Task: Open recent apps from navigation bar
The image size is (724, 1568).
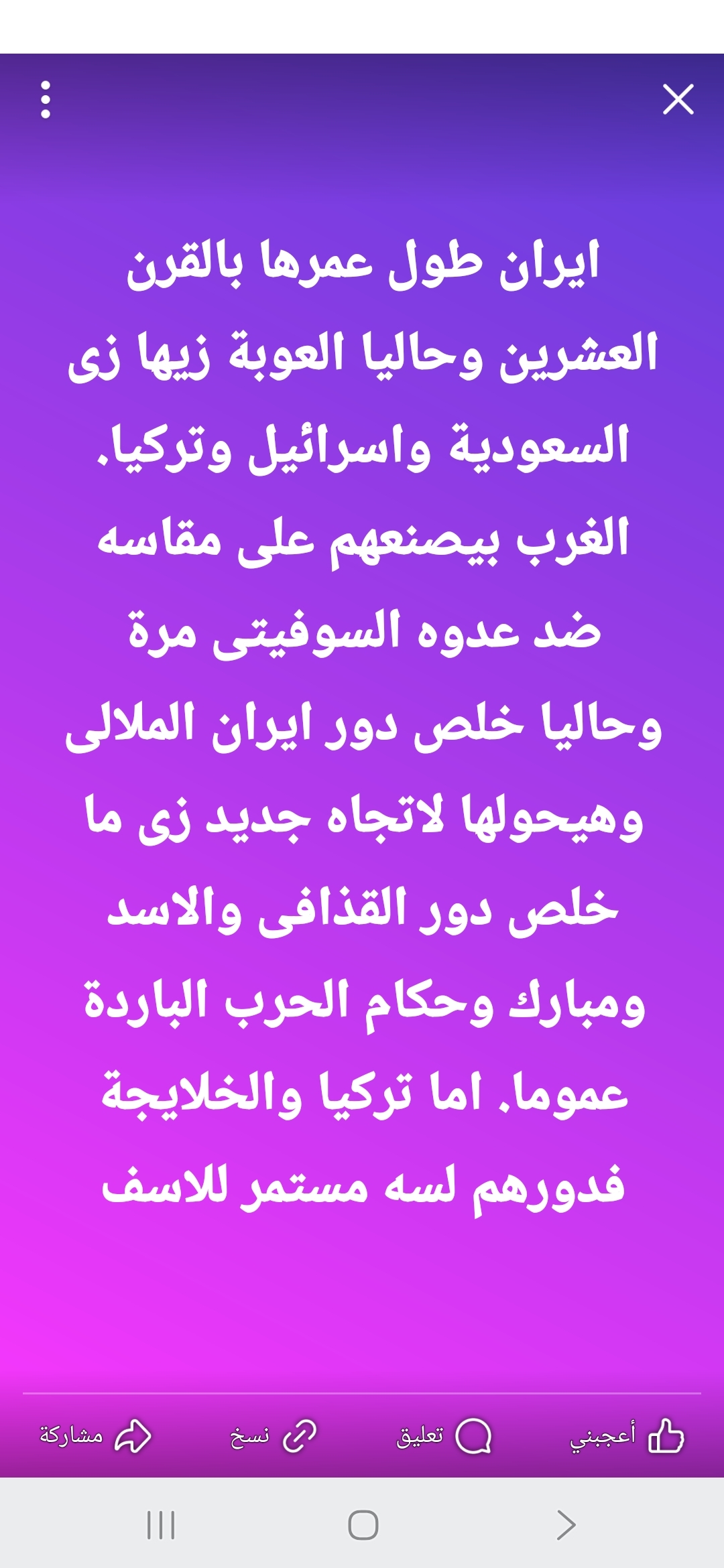Action: (x=161, y=1525)
